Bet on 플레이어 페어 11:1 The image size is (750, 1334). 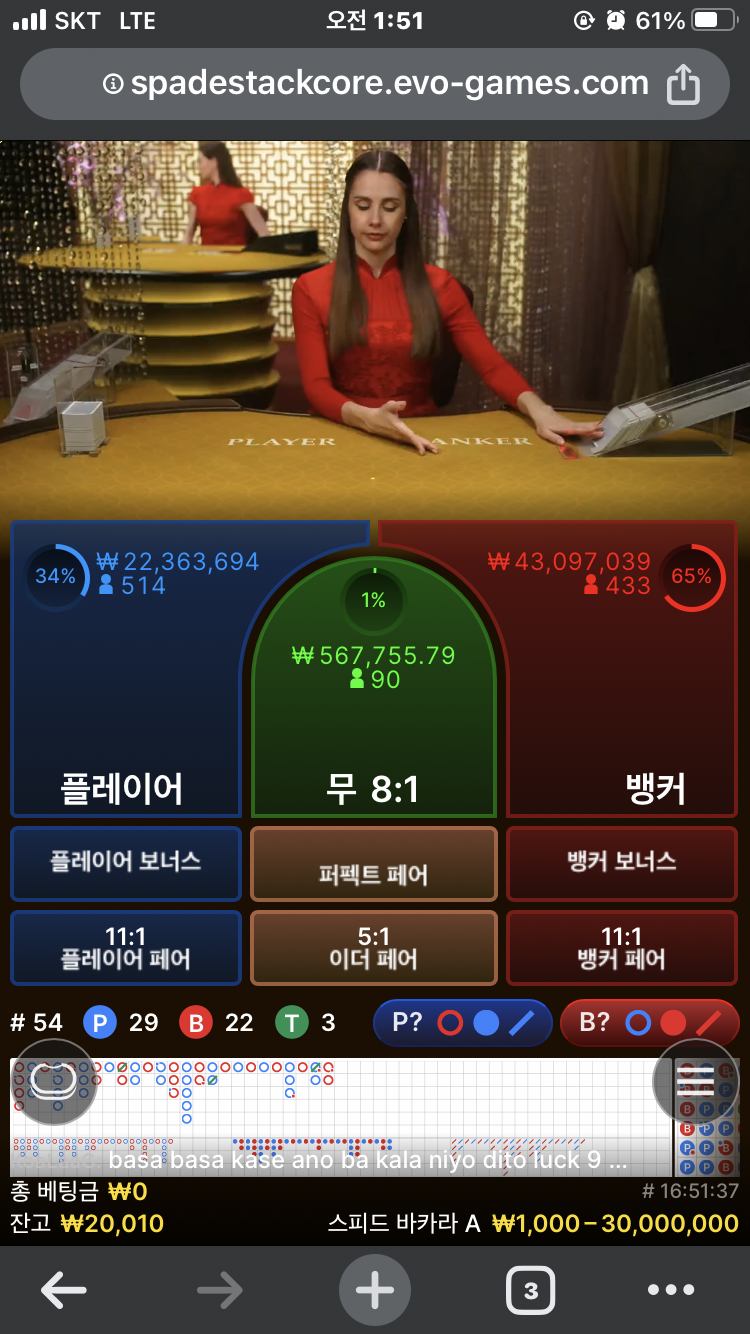(126, 948)
